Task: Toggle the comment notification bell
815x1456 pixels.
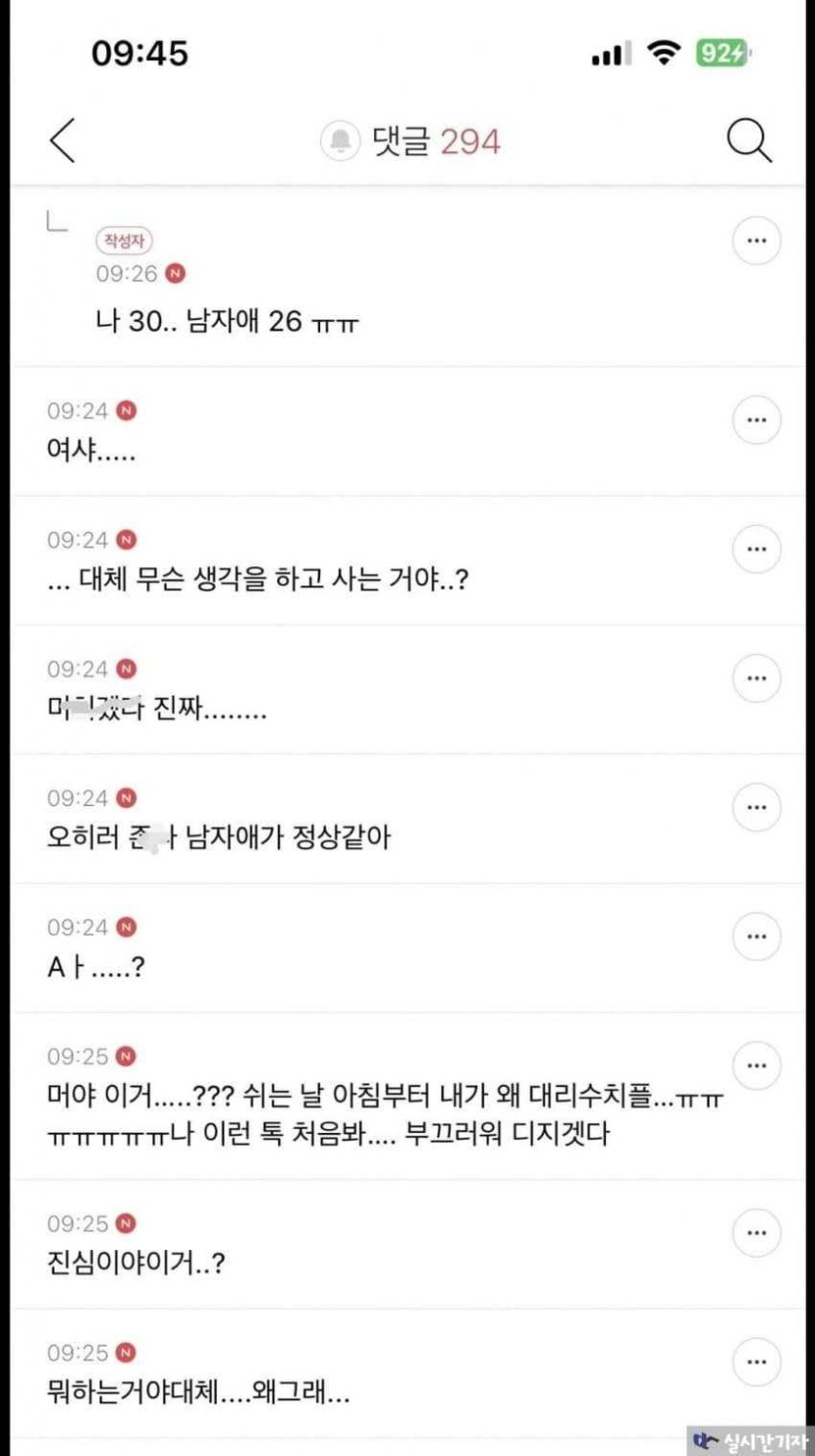Action: pos(341,142)
